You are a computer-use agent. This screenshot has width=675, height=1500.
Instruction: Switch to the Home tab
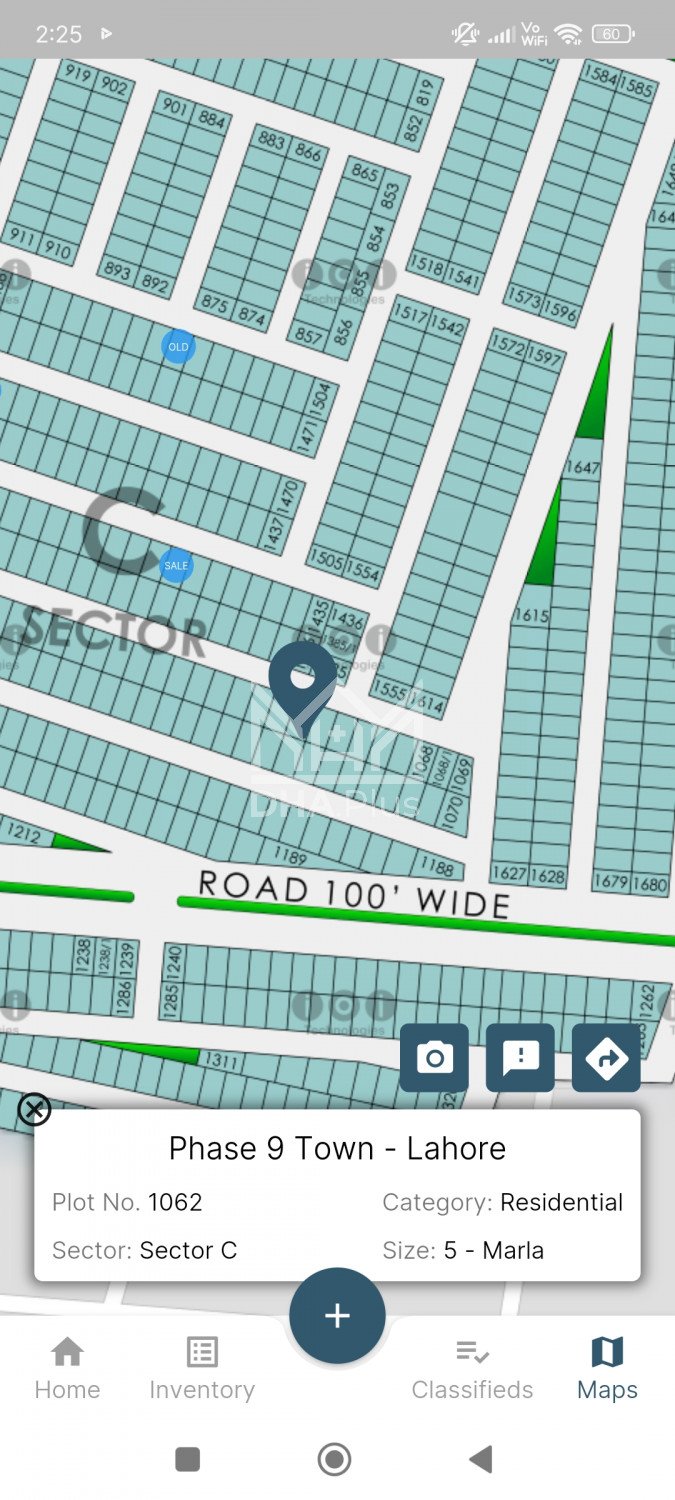click(x=67, y=1369)
